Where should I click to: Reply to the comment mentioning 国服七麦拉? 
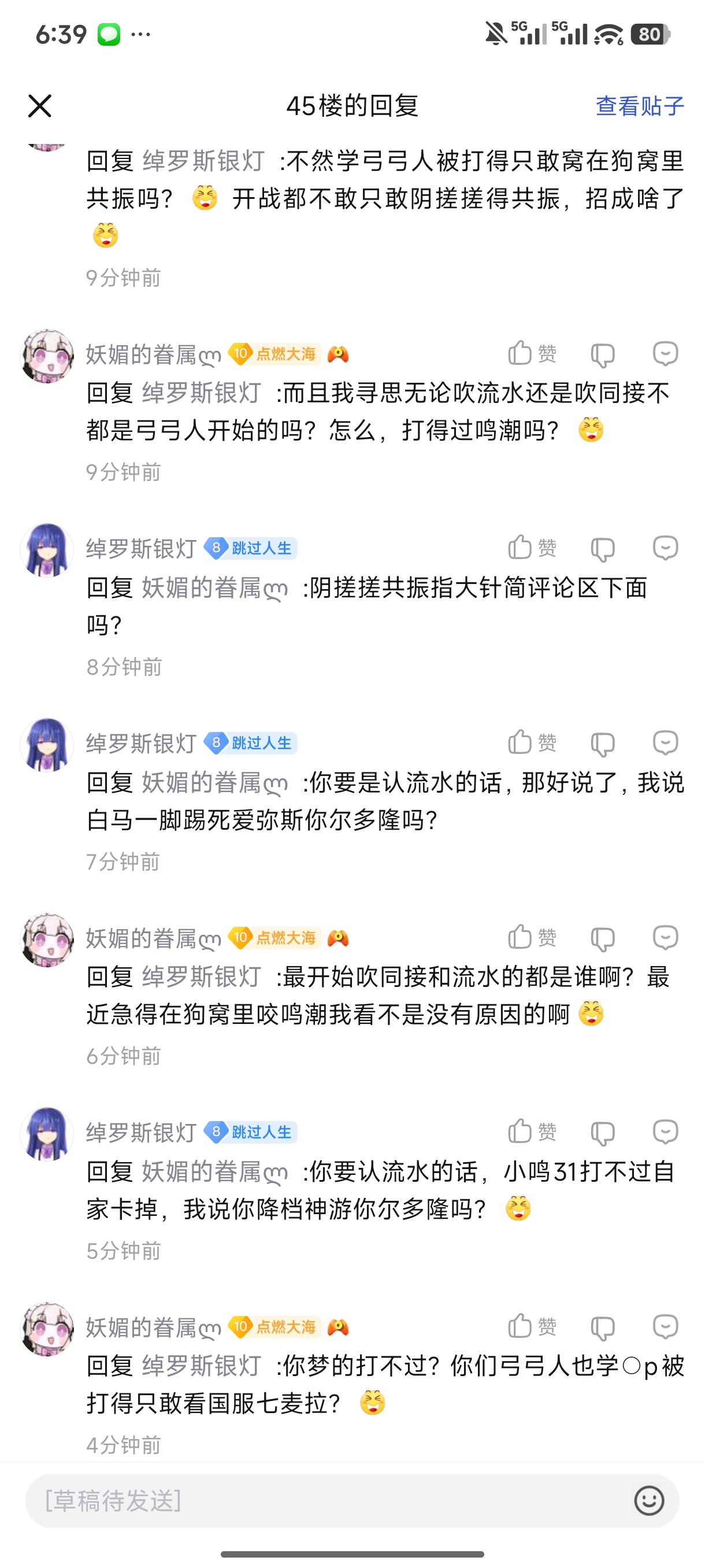666,1326
